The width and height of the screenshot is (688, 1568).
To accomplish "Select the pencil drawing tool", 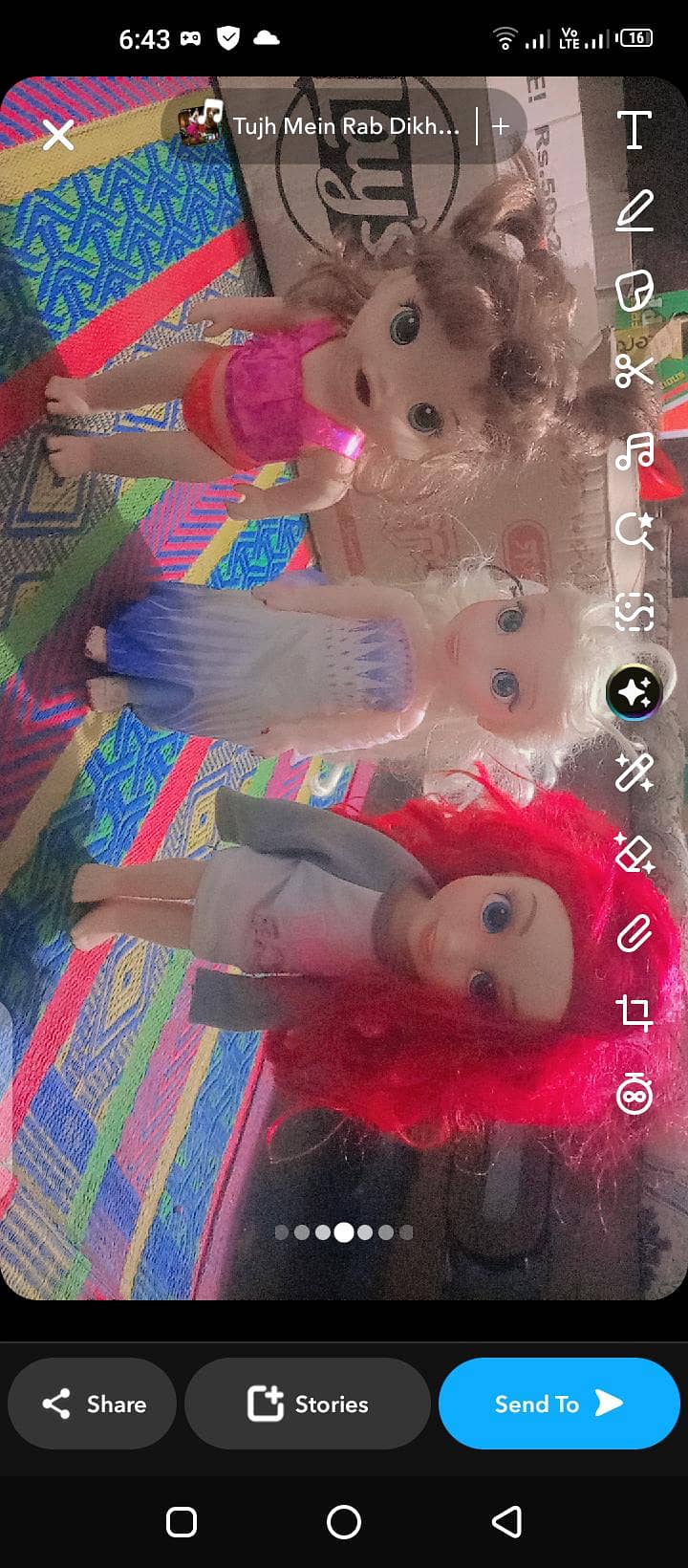I will click(634, 210).
